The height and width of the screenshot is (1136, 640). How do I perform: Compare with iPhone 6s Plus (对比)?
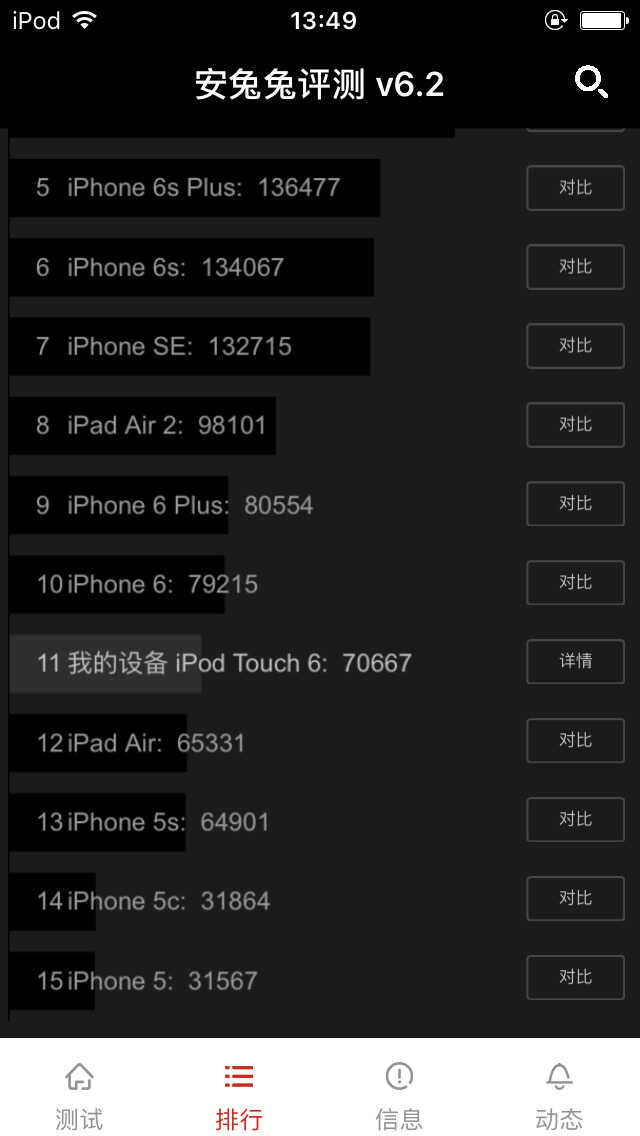tap(575, 188)
